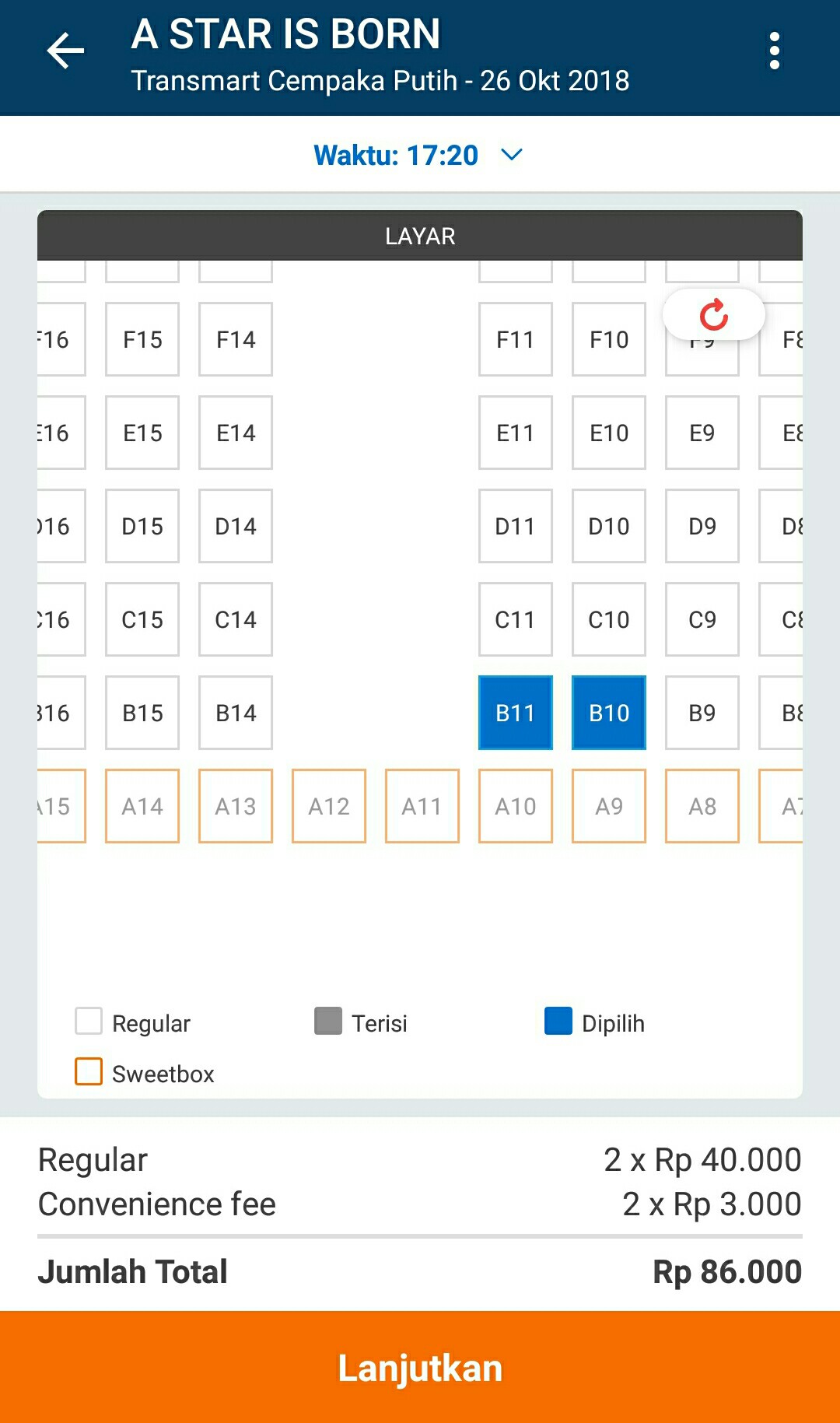Open the three-dot overflow menu
Screen dimensions: 840x1423
click(x=774, y=51)
